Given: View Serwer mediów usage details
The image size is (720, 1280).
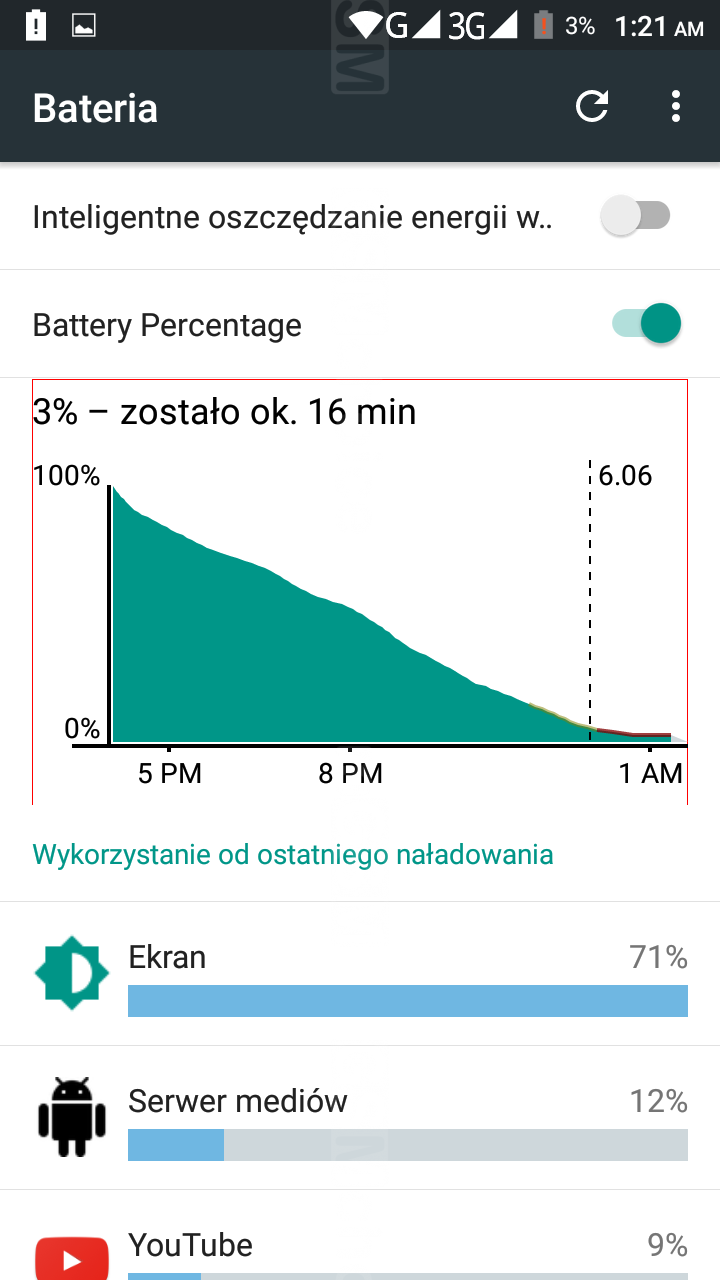Looking at the screenshot, I should (360, 1118).
